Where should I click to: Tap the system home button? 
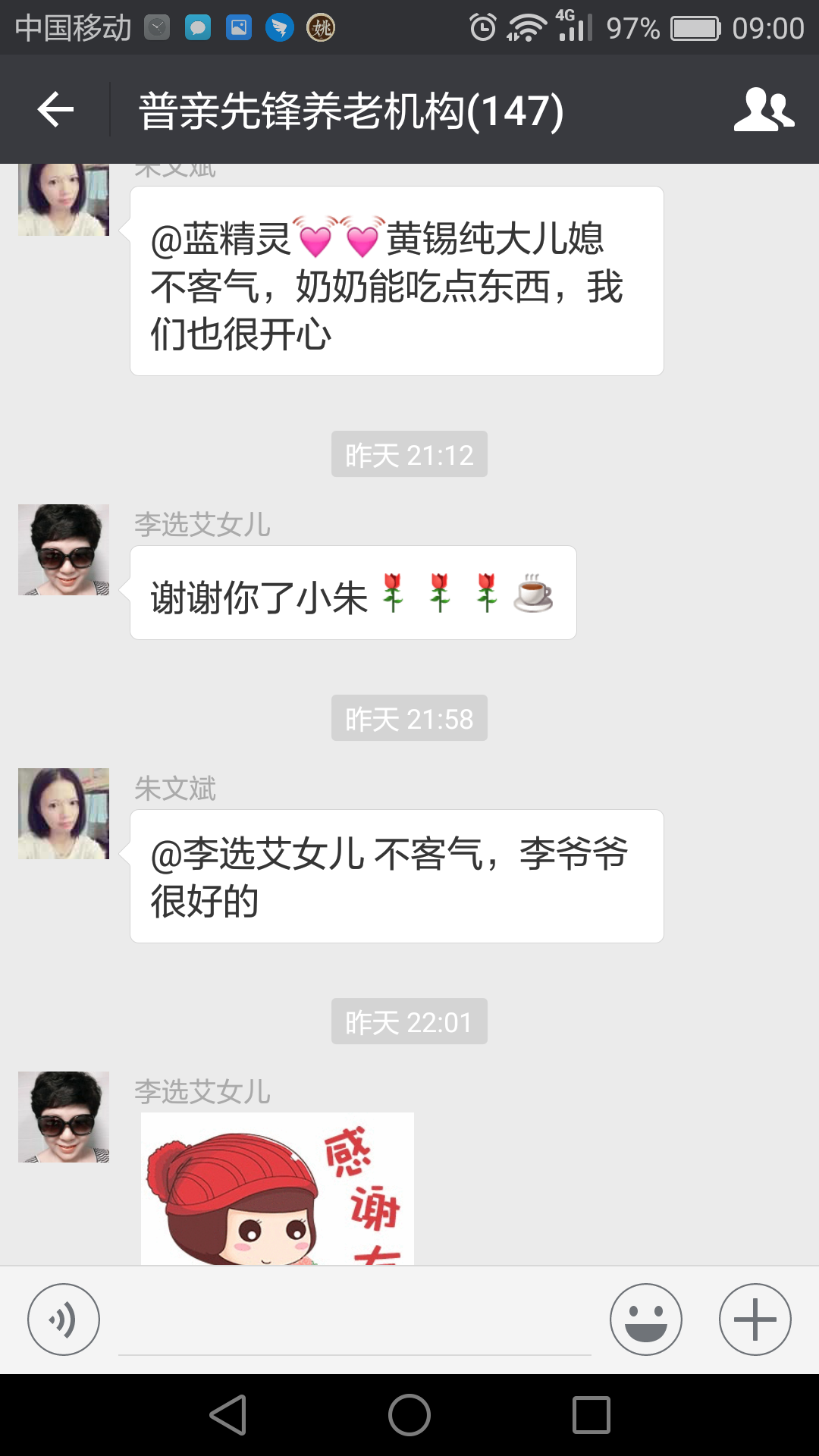[409, 1415]
